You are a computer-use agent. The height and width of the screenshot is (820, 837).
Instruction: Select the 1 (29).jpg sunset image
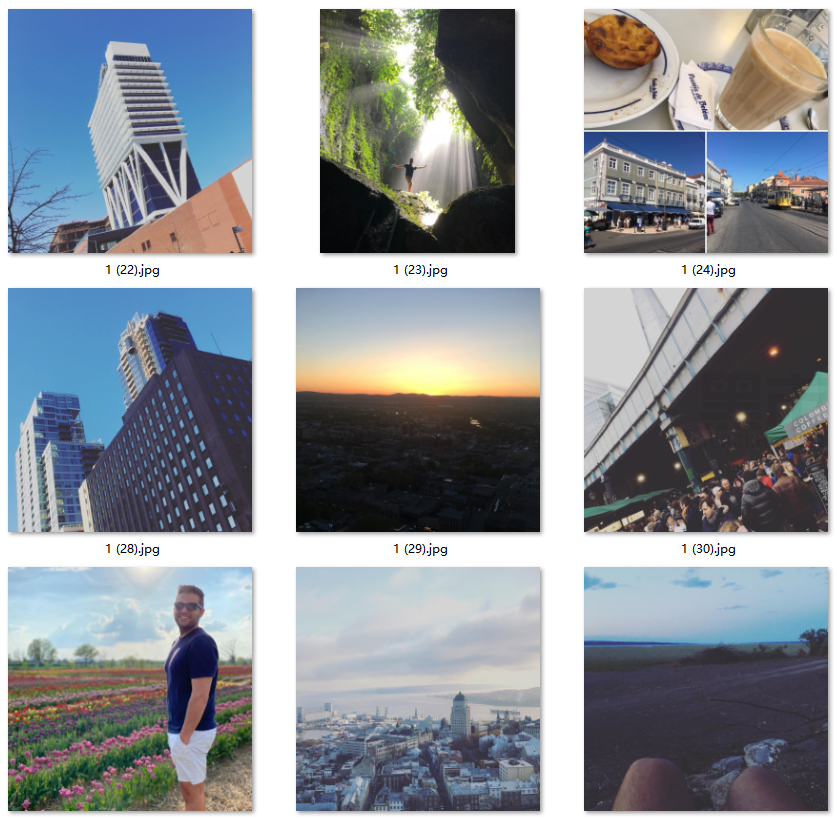tap(417, 410)
